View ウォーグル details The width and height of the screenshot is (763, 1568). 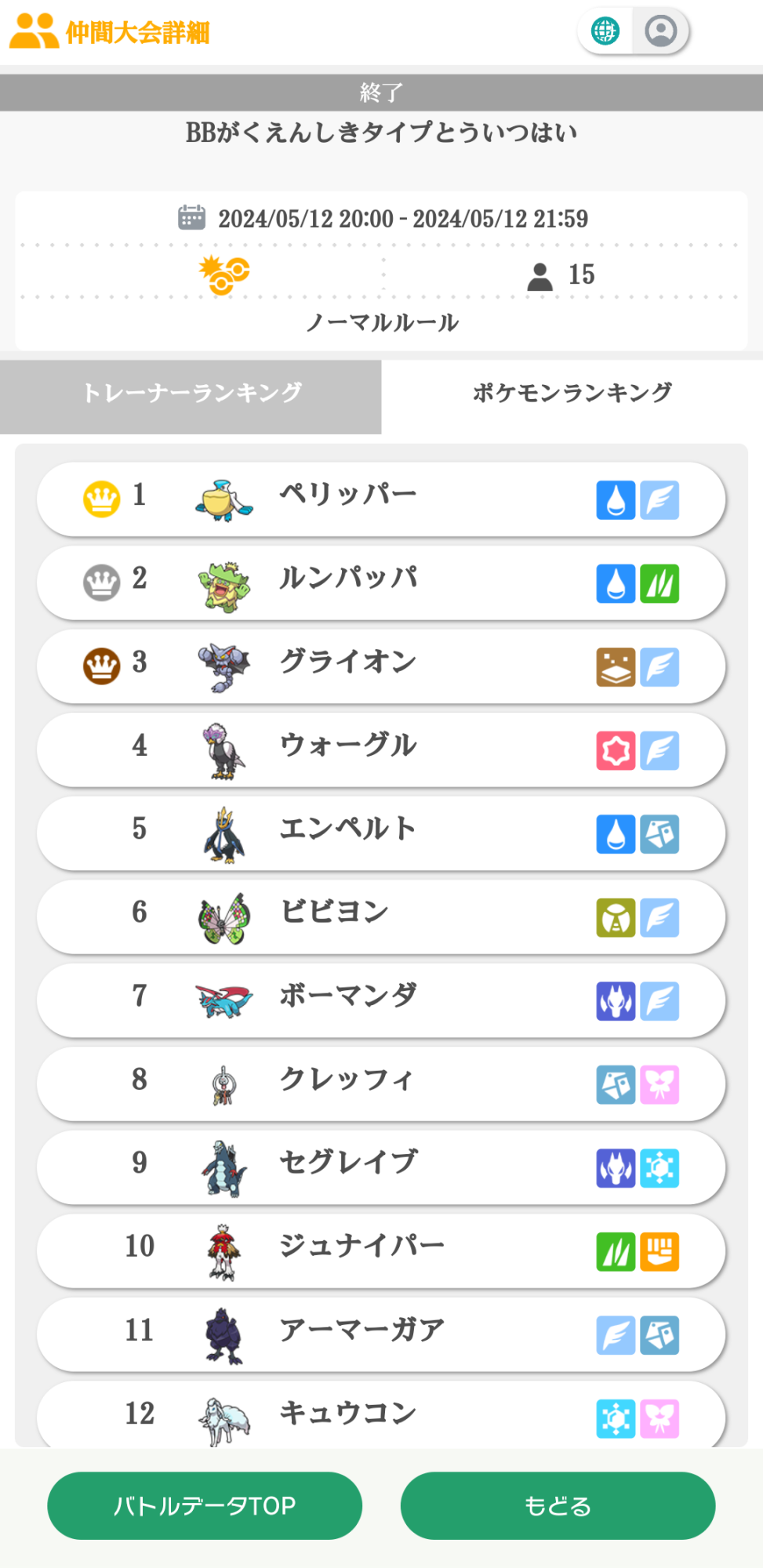coord(381,750)
